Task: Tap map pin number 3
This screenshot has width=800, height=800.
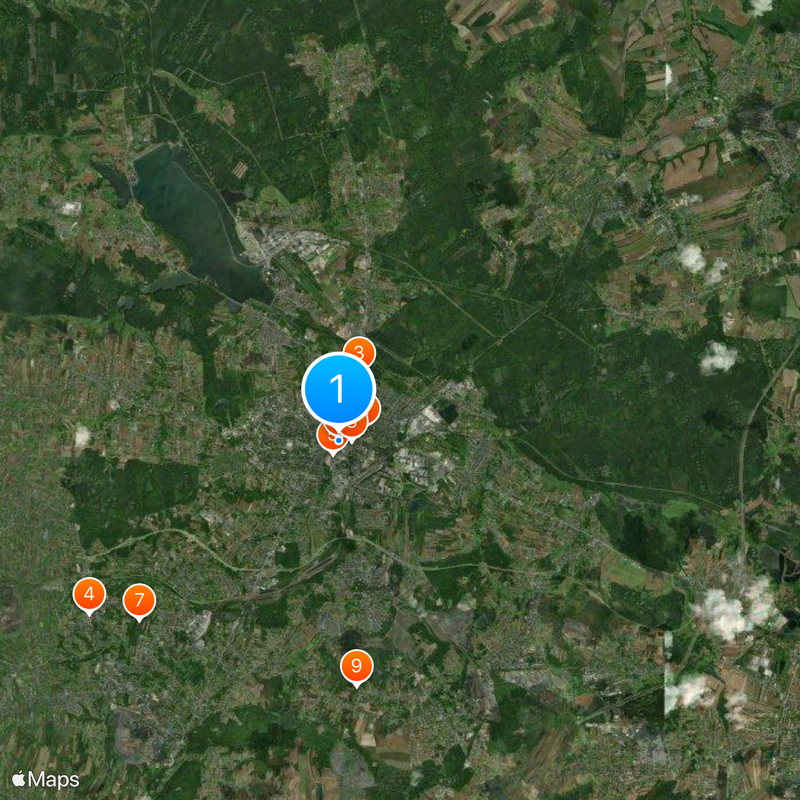Action: pos(361,349)
